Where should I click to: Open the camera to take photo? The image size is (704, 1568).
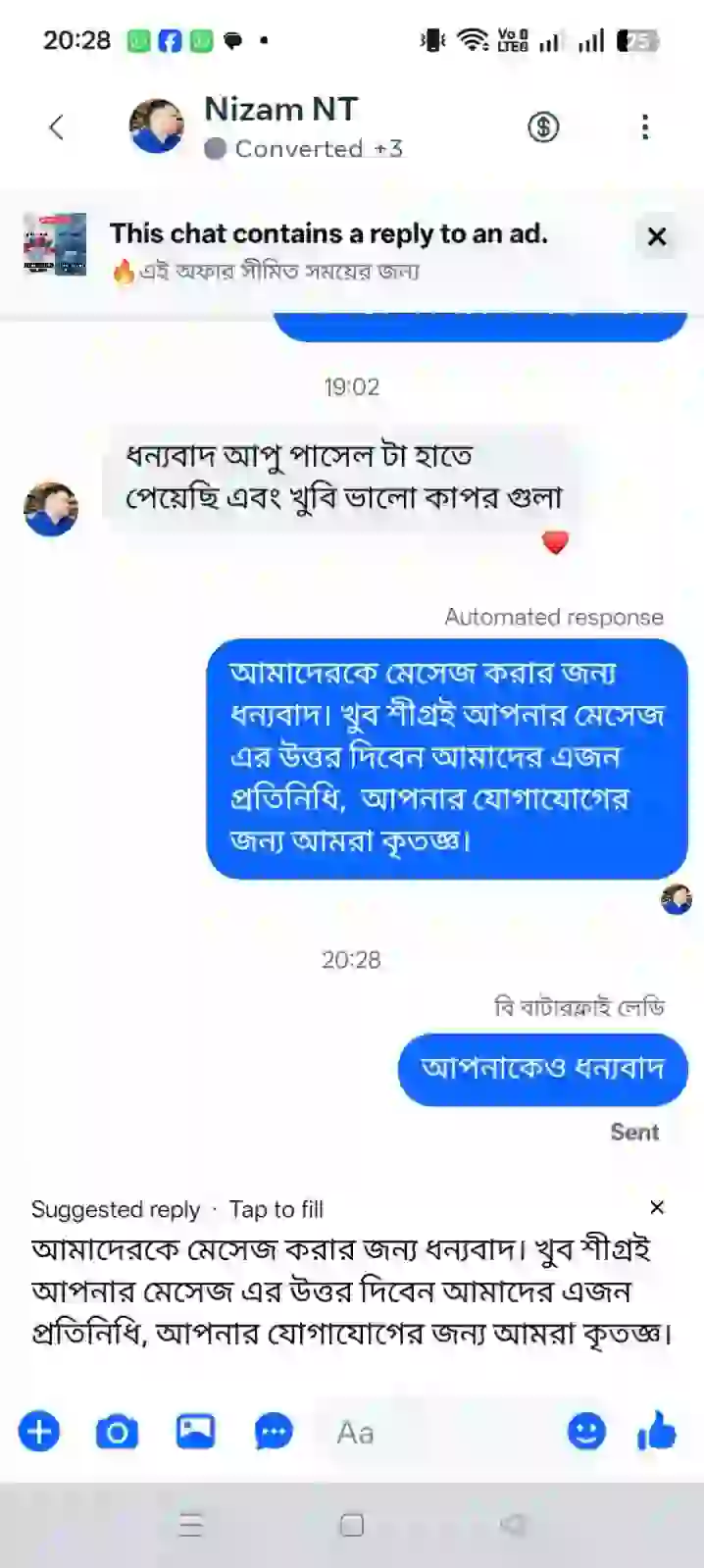(117, 1433)
